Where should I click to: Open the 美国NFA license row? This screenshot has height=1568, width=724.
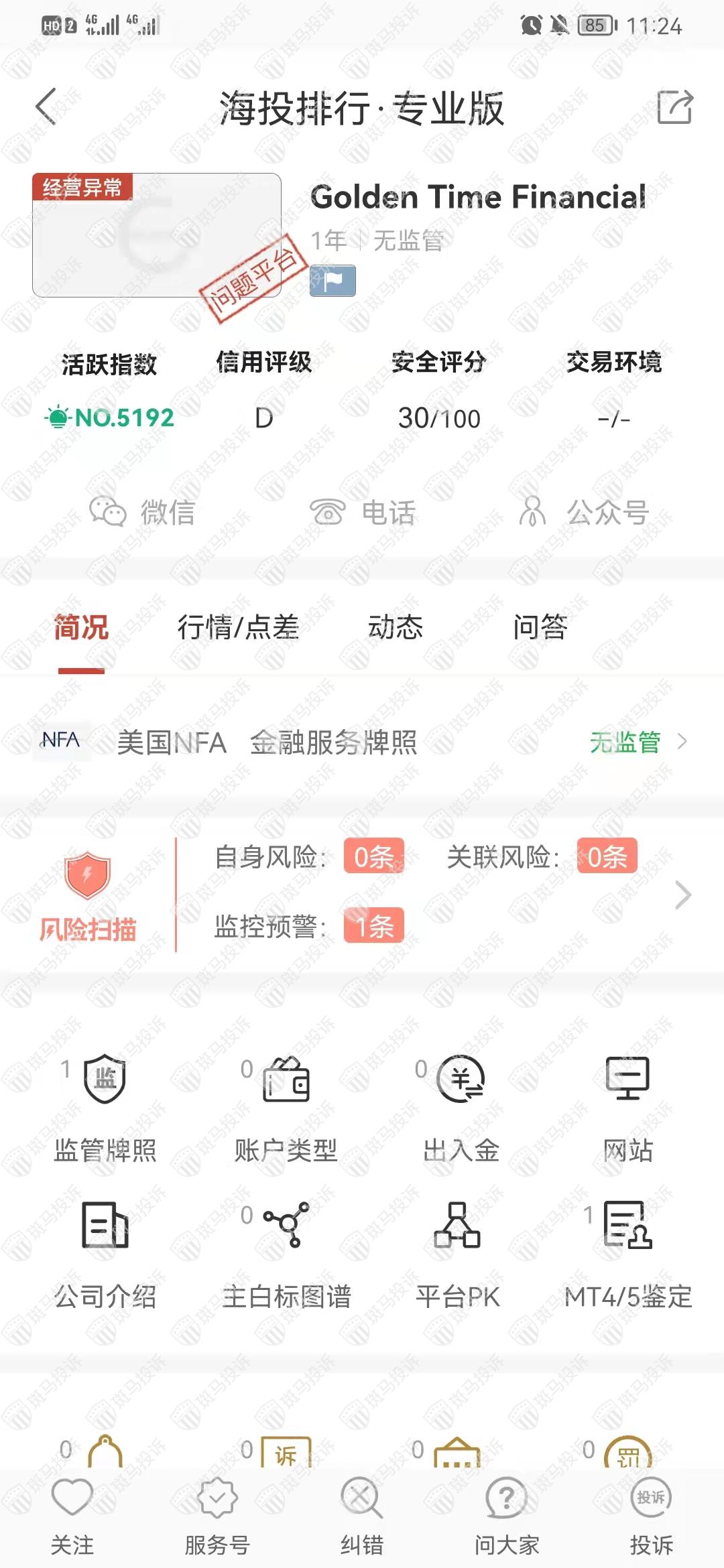pyautogui.click(x=362, y=742)
